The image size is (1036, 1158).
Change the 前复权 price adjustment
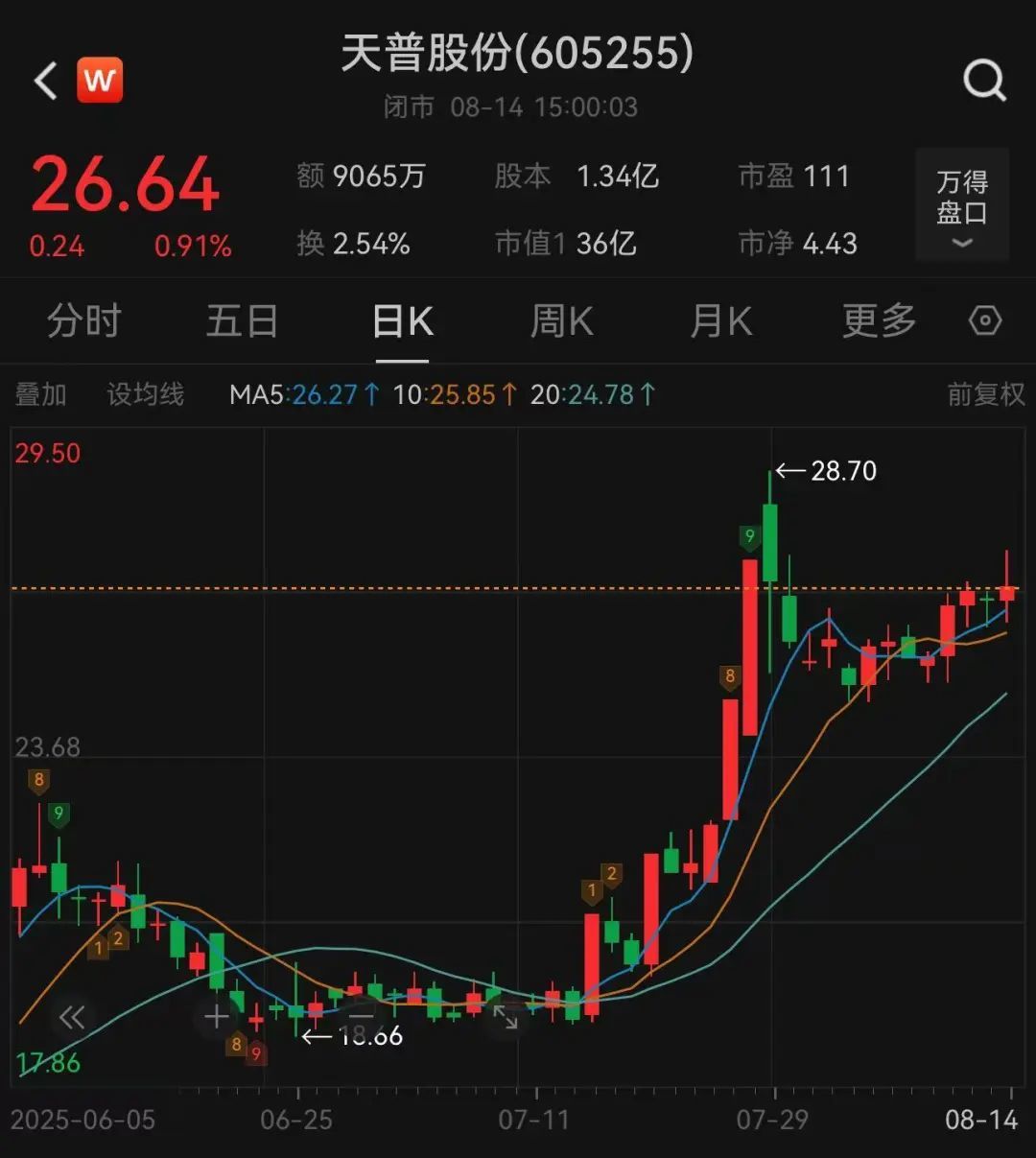(x=985, y=394)
